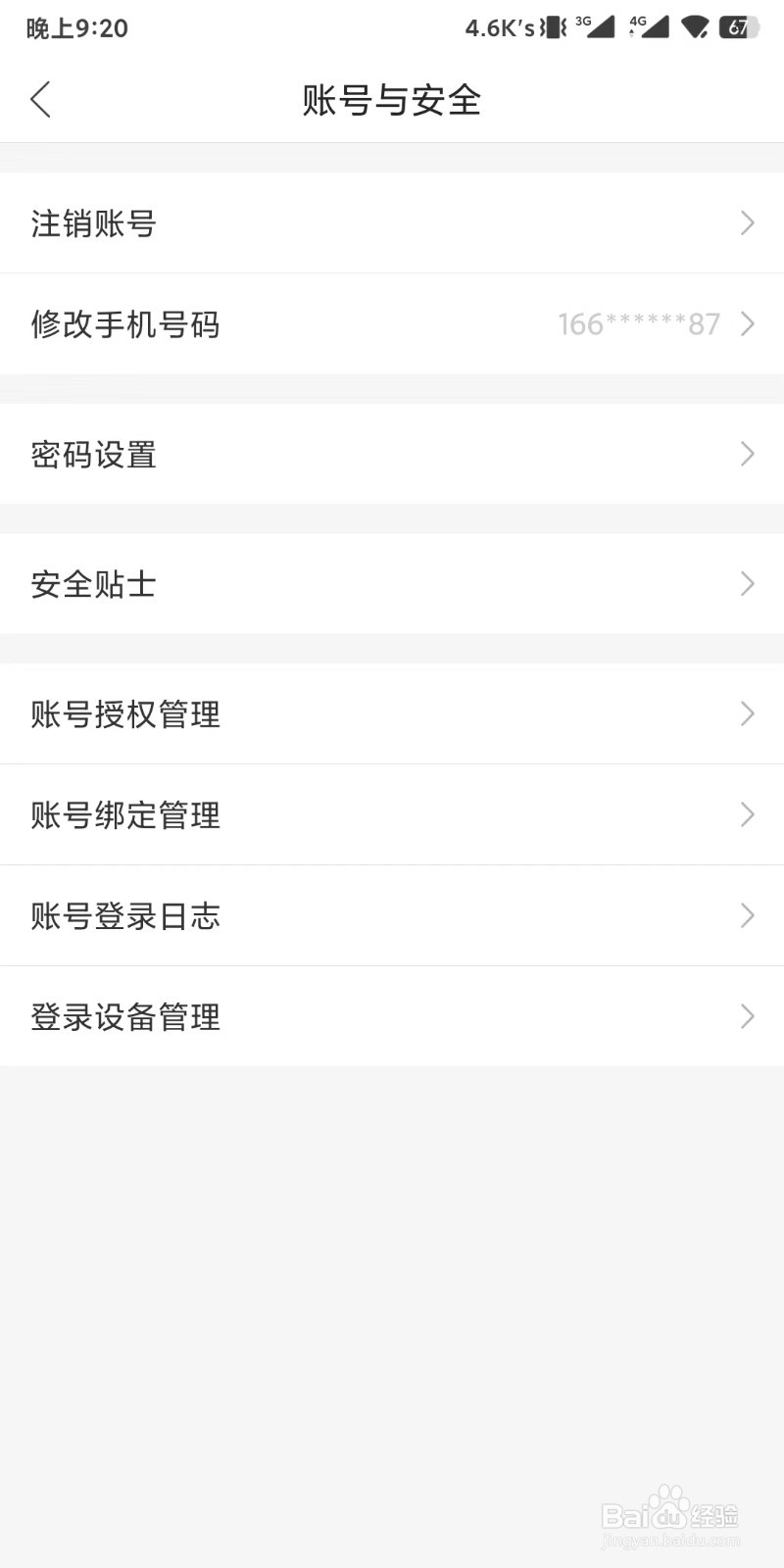Viewport: 784px width, 1568px height.
Task: Open 修改手机号码 to change phone number
Action: [x=126, y=324]
